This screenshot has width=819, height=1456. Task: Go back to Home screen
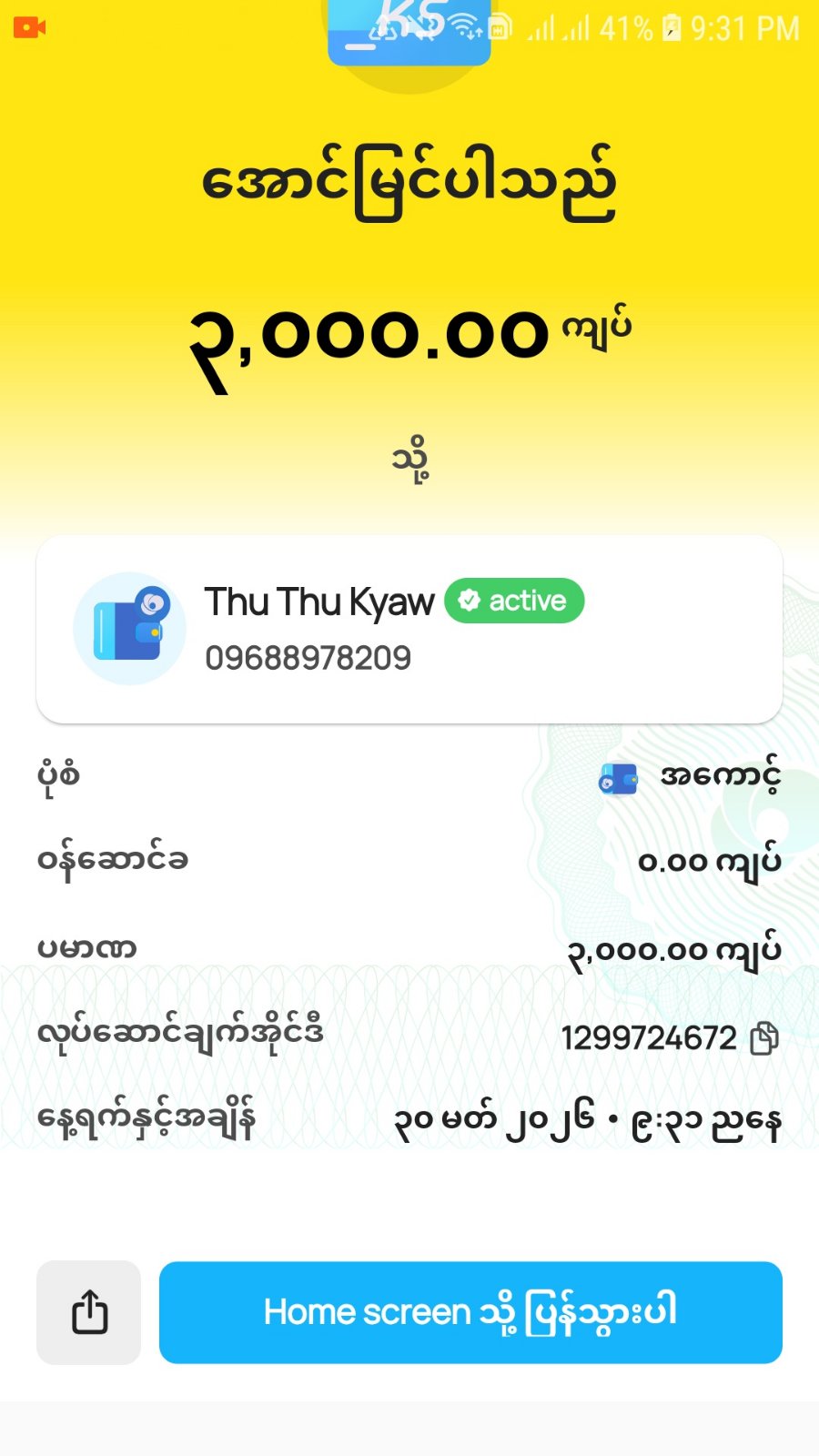(x=470, y=1312)
